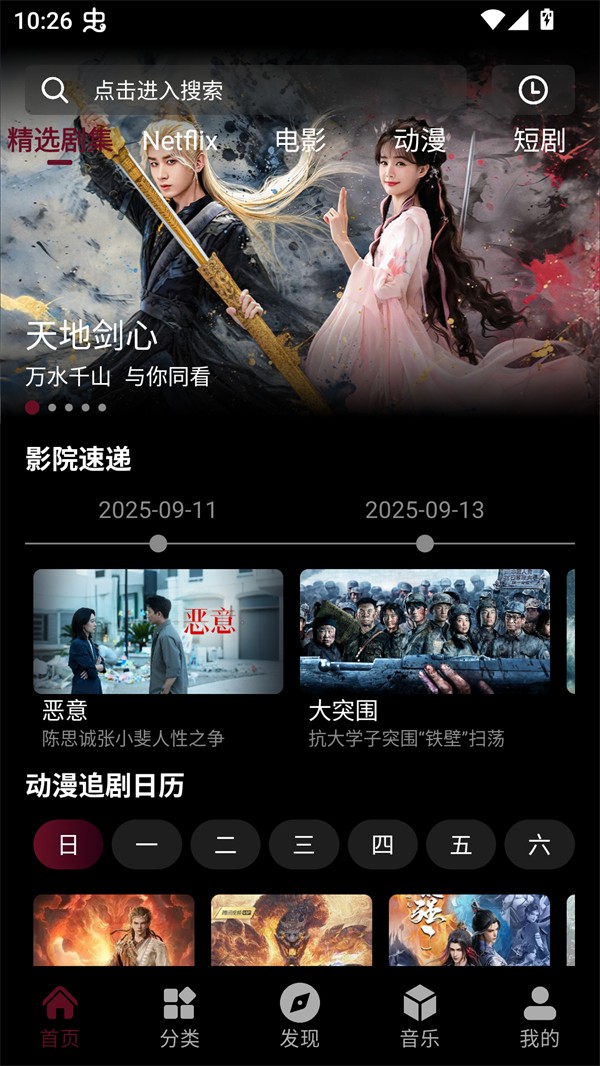Select the 三 weekday chip
This screenshot has width=600, height=1066.
pyautogui.click(x=304, y=845)
